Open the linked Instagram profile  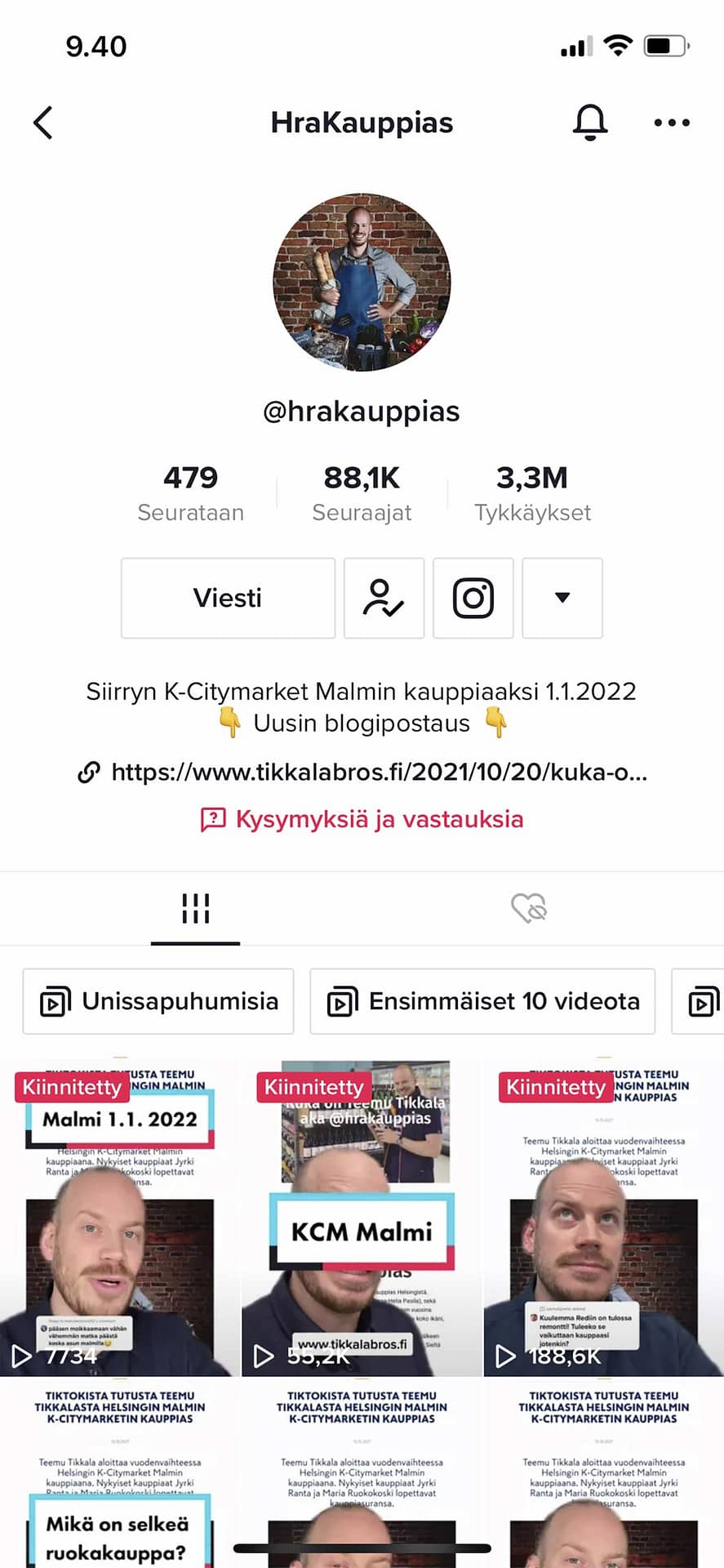coord(473,598)
